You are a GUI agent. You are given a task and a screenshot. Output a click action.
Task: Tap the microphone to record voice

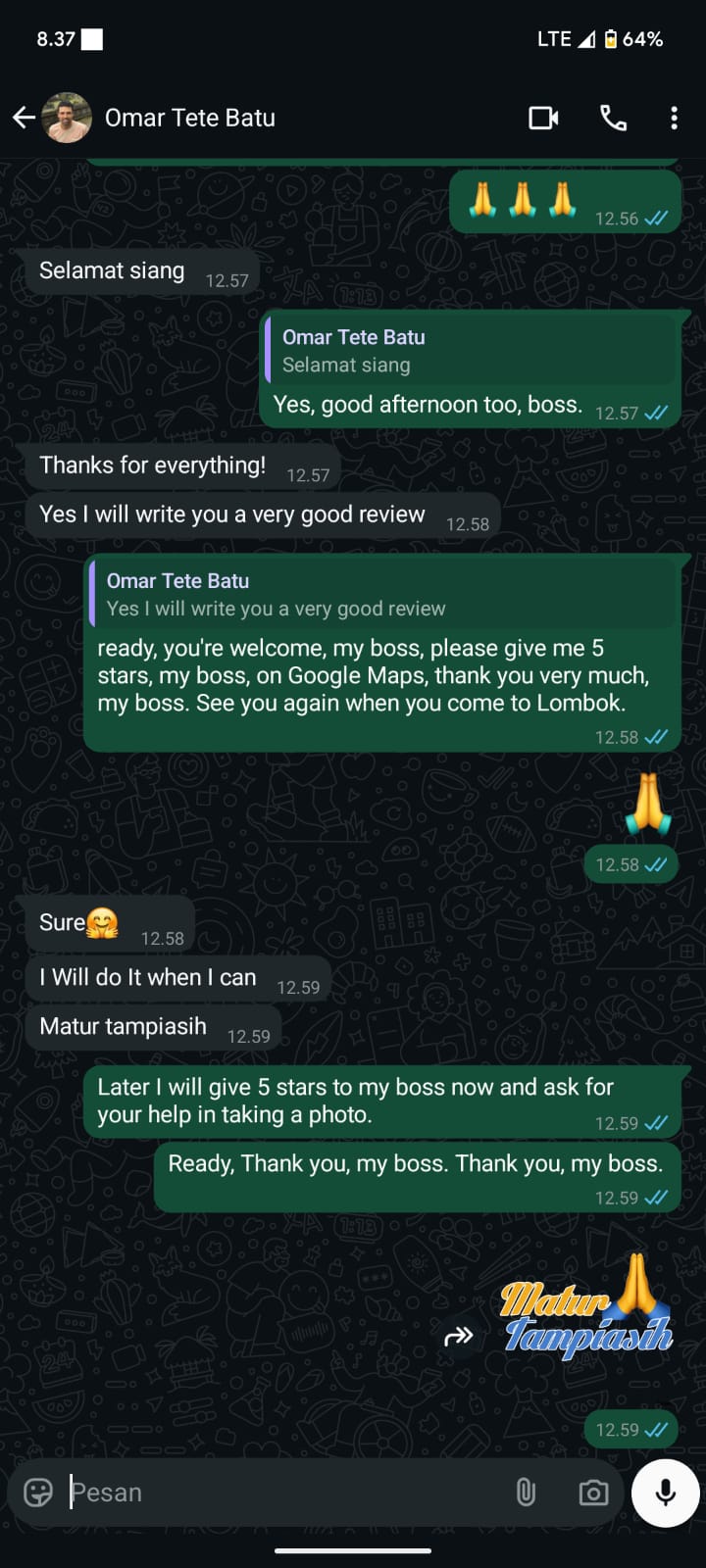(665, 1493)
